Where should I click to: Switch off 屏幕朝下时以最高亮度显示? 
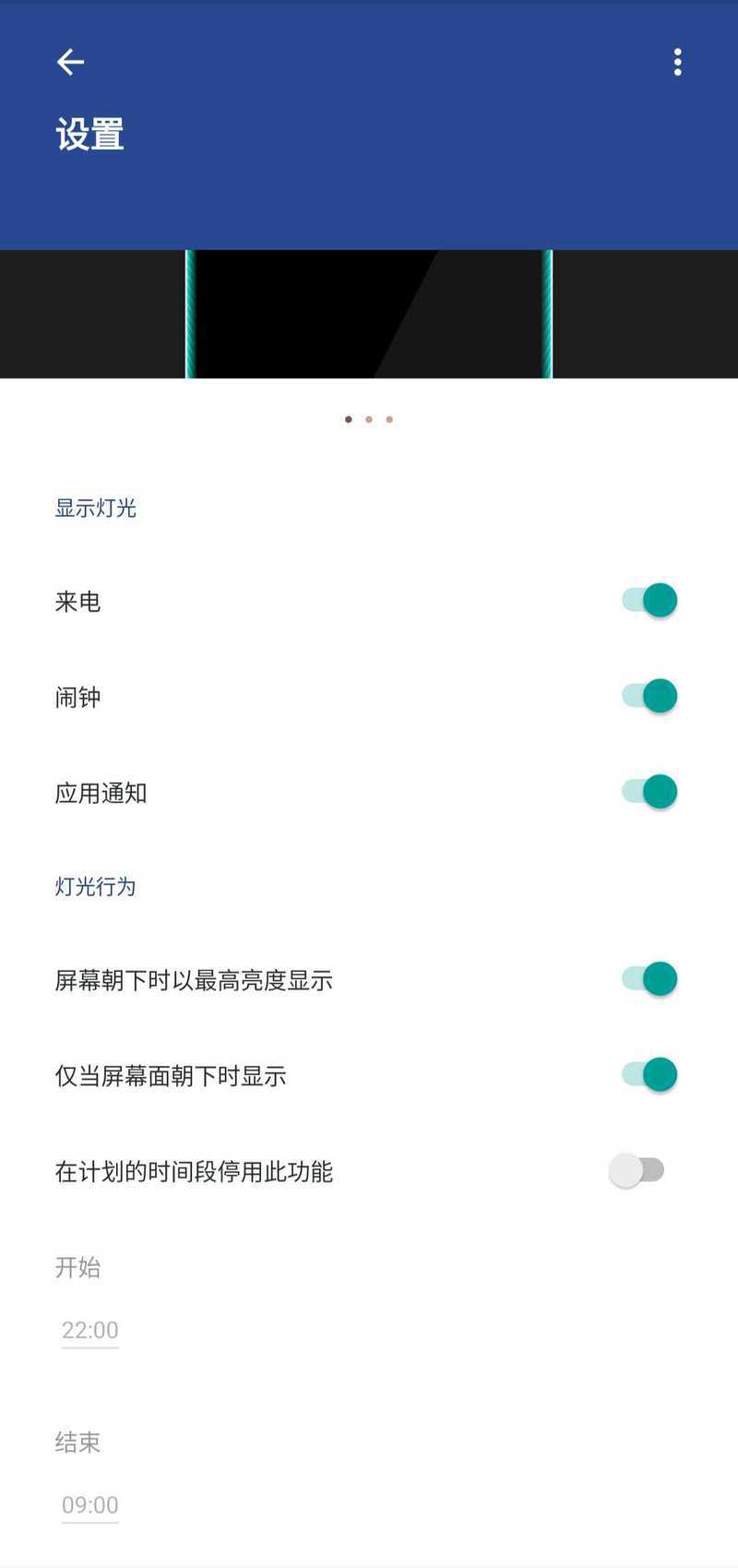click(649, 979)
